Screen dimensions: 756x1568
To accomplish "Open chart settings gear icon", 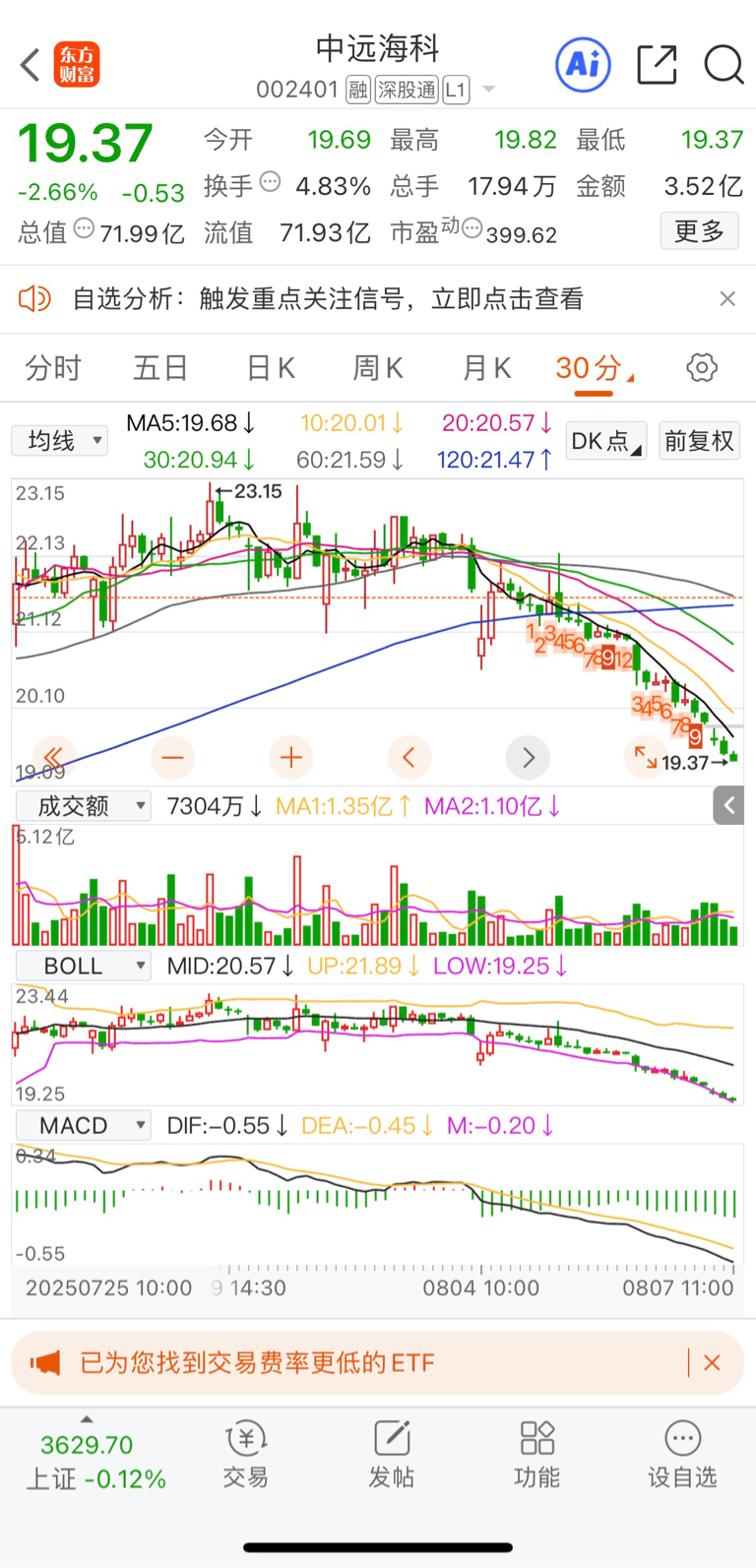I will pyautogui.click(x=702, y=368).
